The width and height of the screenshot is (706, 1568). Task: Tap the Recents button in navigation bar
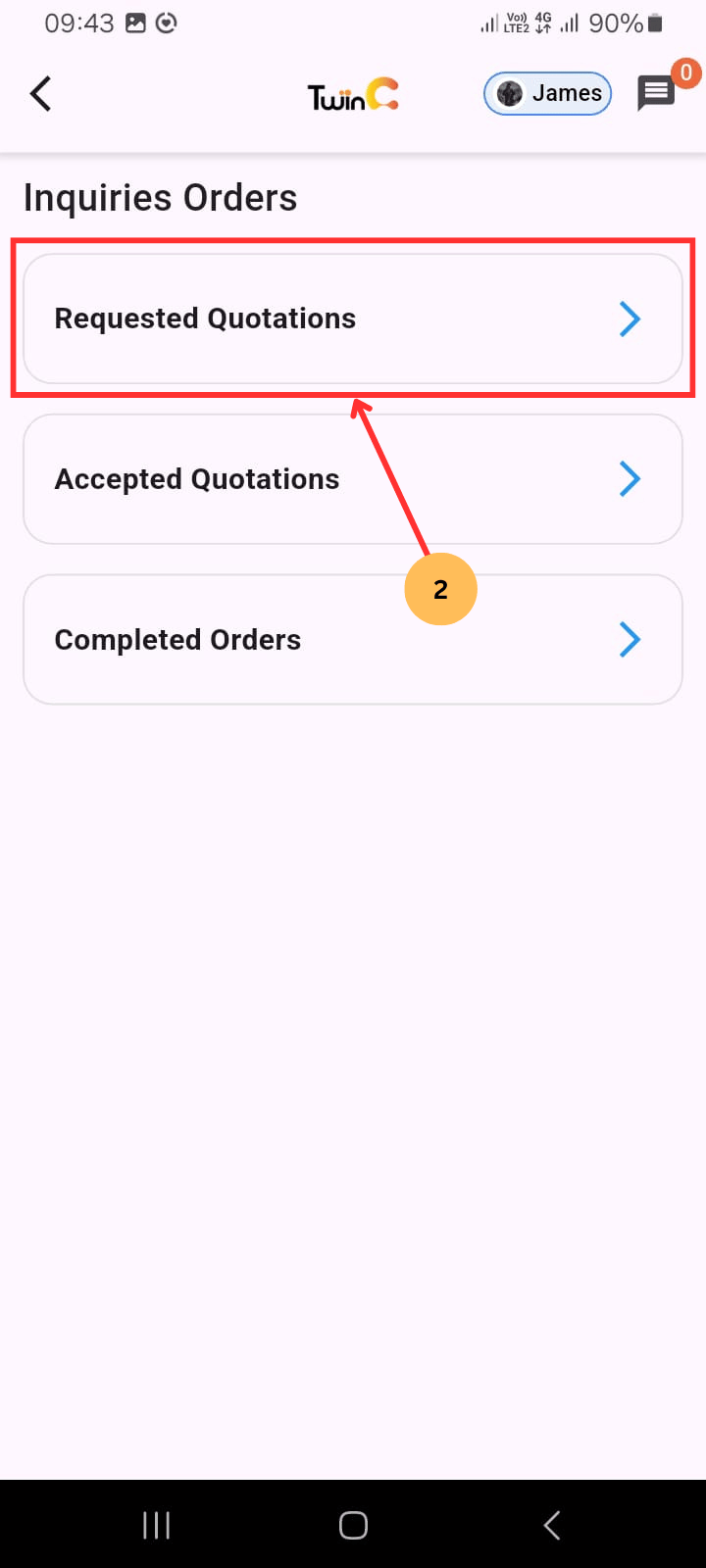[156, 1525]
